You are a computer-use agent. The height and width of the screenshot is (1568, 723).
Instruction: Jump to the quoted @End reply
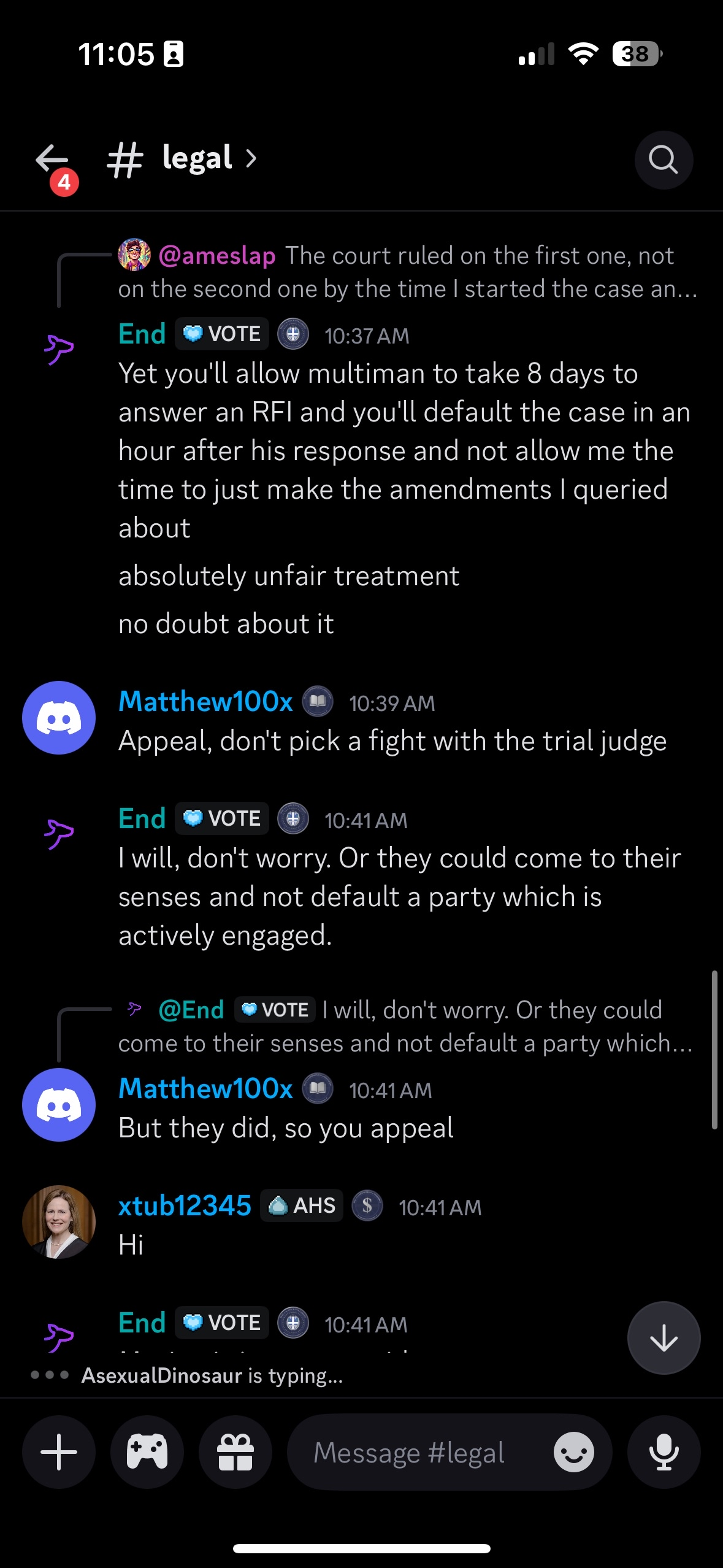point(405,1026)
